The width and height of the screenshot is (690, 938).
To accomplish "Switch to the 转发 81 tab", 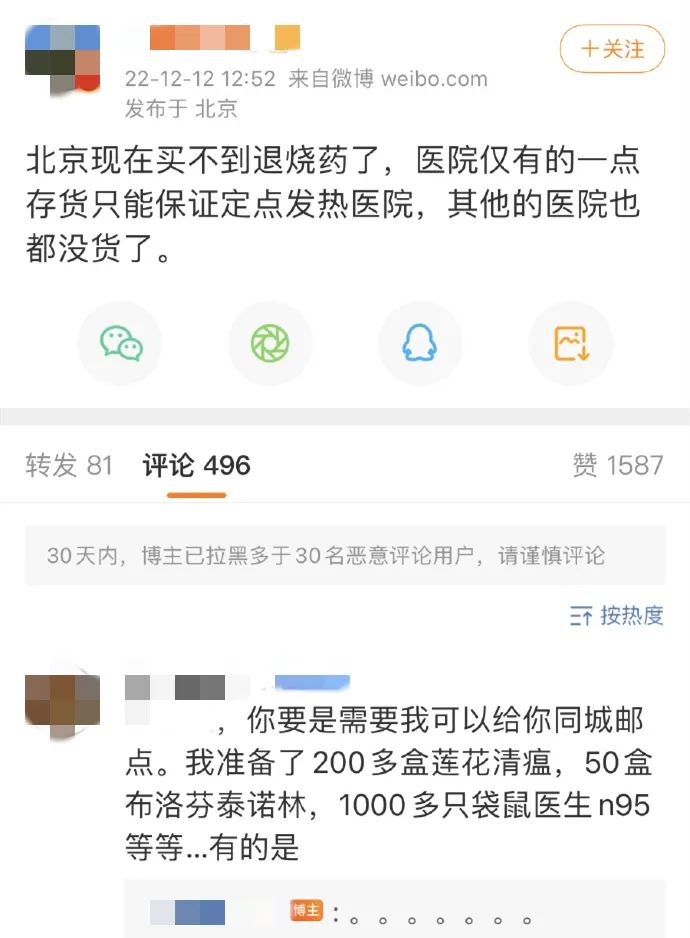I will pos(69,465).
